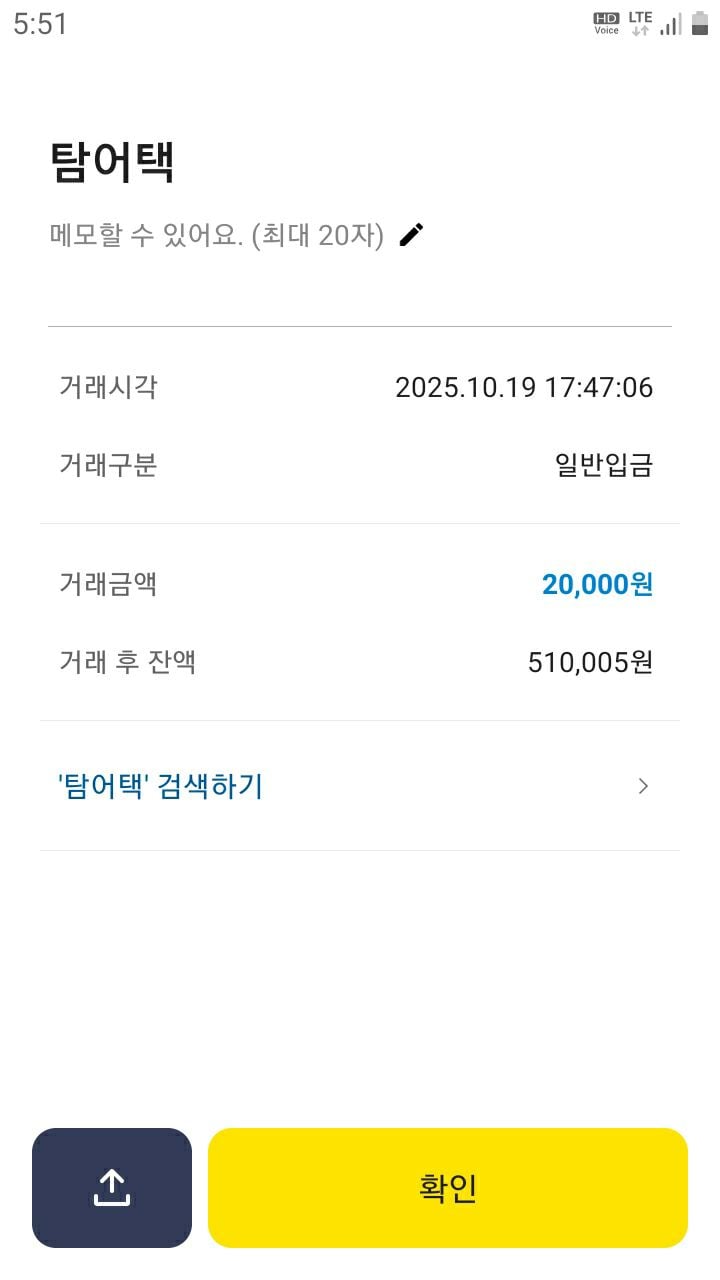Tap the pencil icon to edit memo
This screenshot has width=720, height=1280.
[411, 235]
